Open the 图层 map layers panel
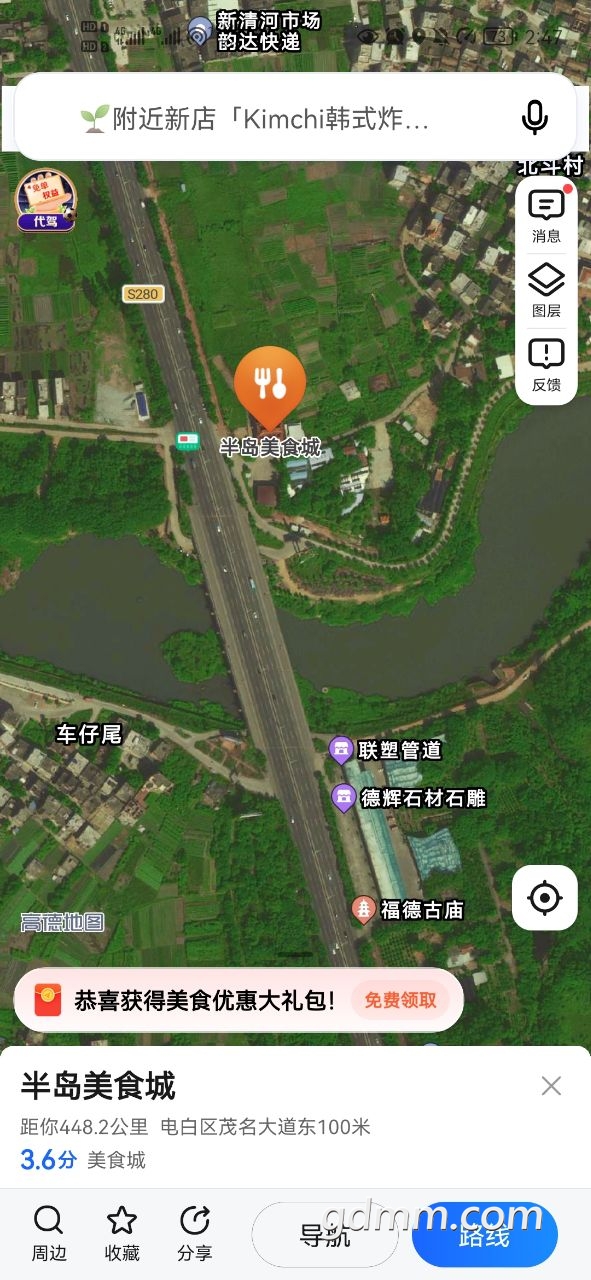 point(546,291)
